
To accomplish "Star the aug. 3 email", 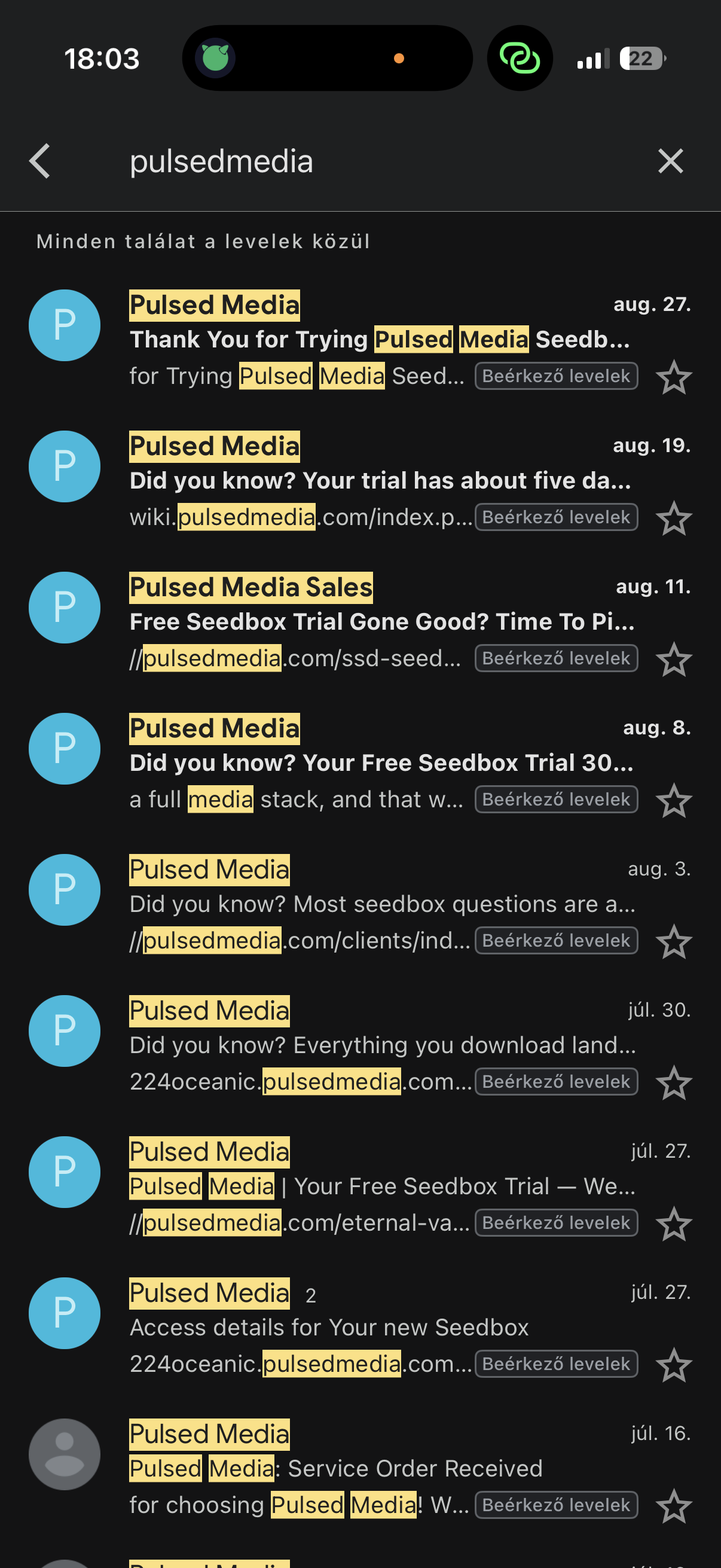I will click(x=674, y=943).
